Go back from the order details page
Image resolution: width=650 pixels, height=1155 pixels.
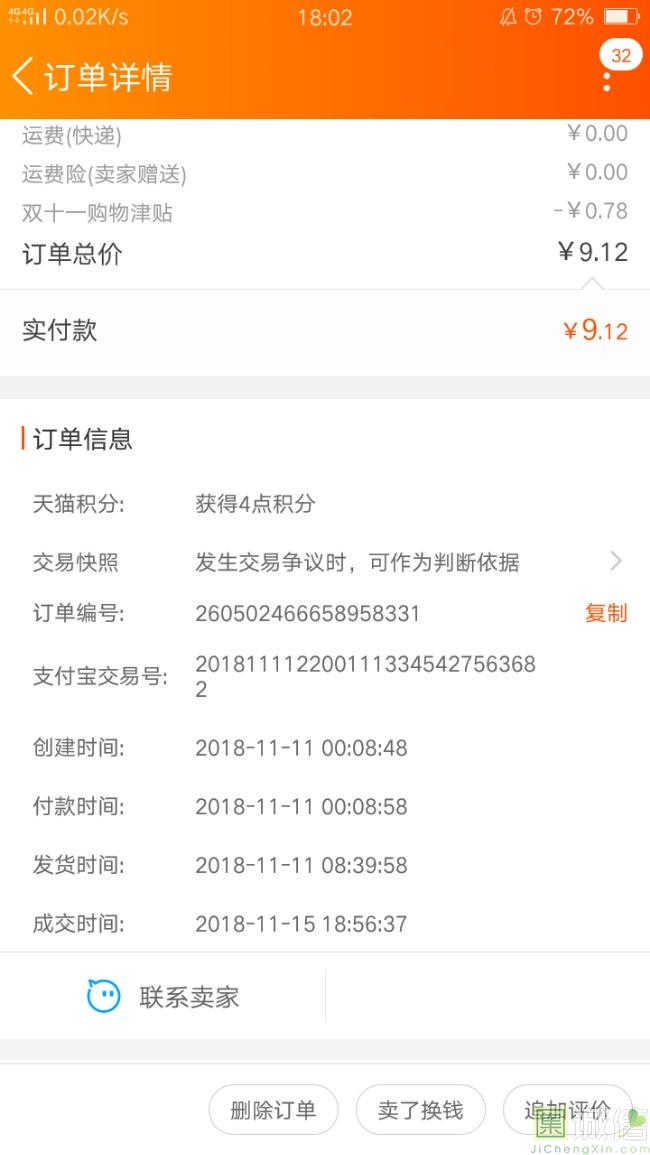click(22, 77)
